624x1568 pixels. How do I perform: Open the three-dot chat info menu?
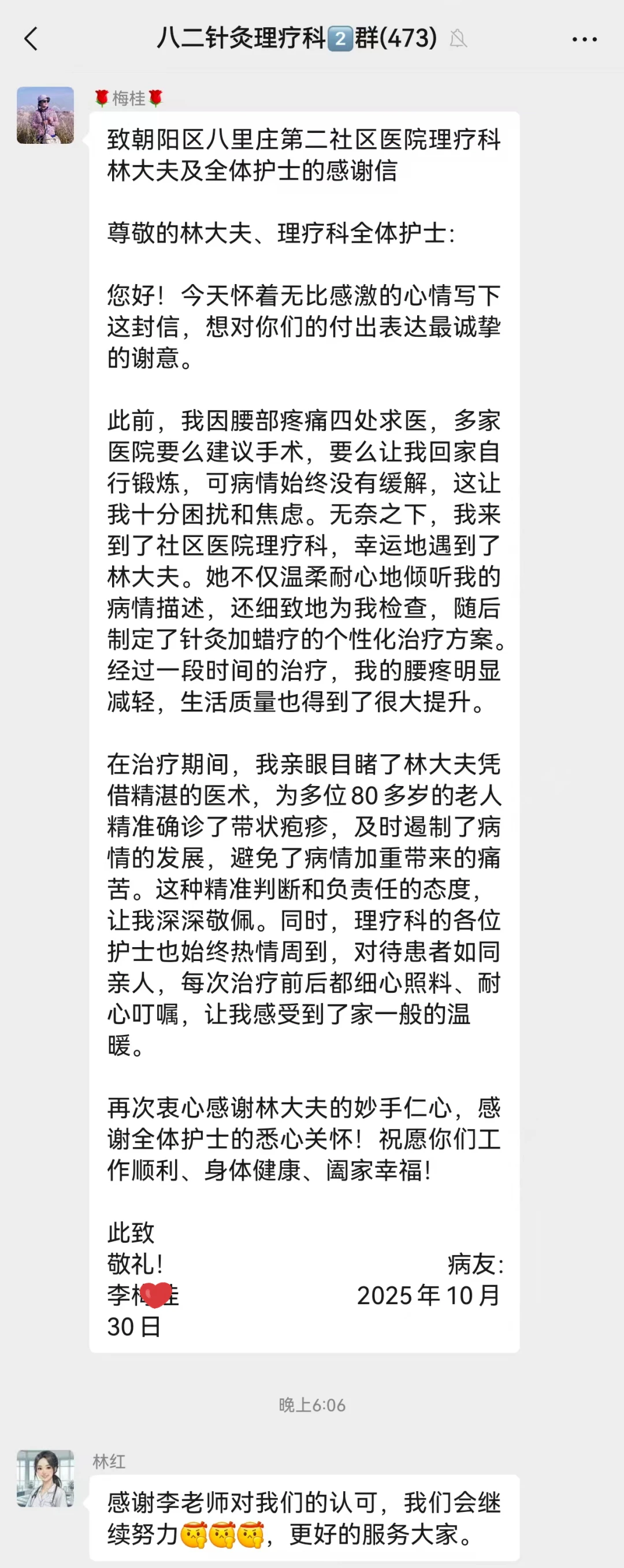(584, 40)
